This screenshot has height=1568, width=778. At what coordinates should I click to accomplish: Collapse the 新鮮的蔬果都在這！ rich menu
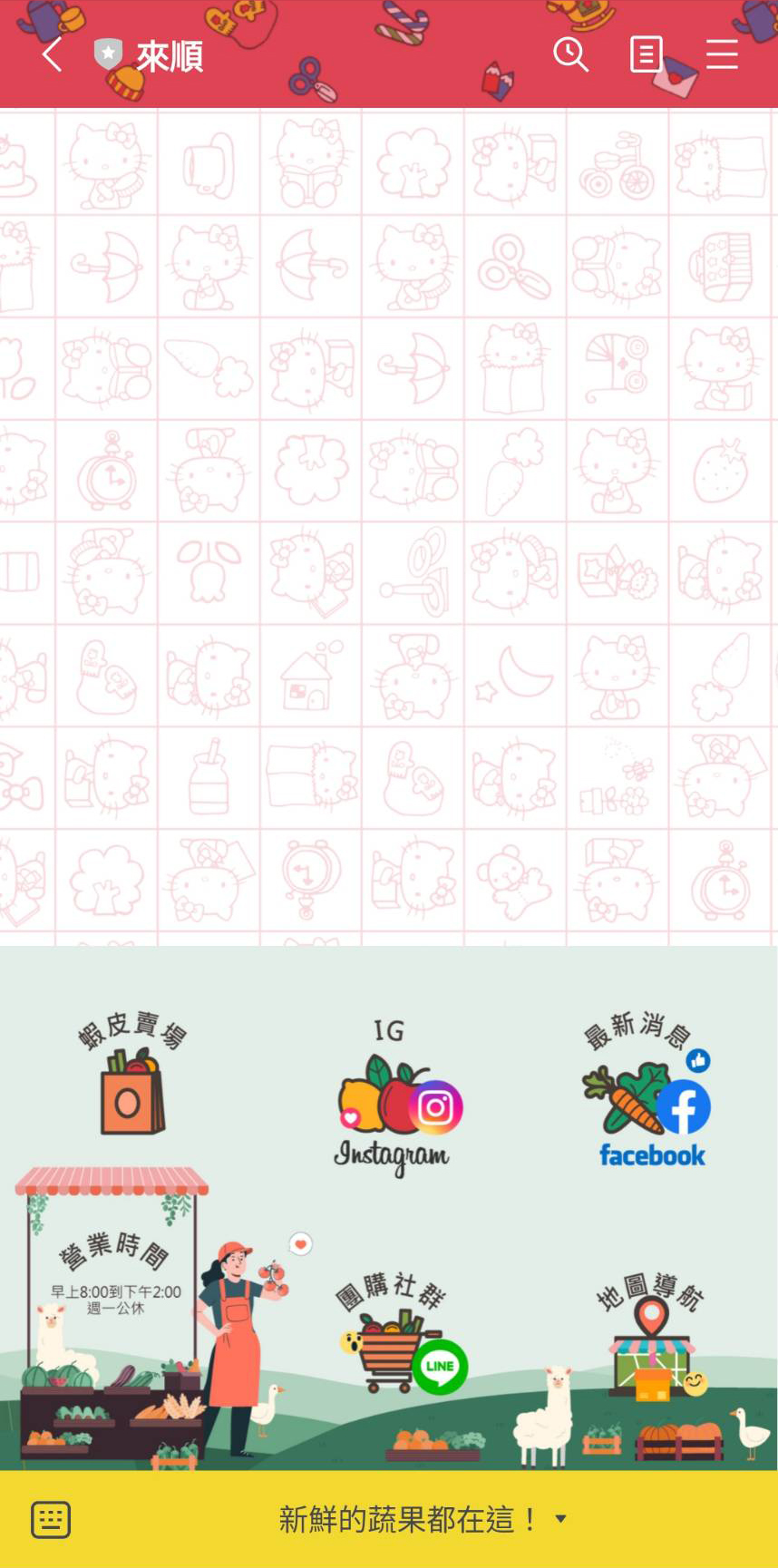423,1519
